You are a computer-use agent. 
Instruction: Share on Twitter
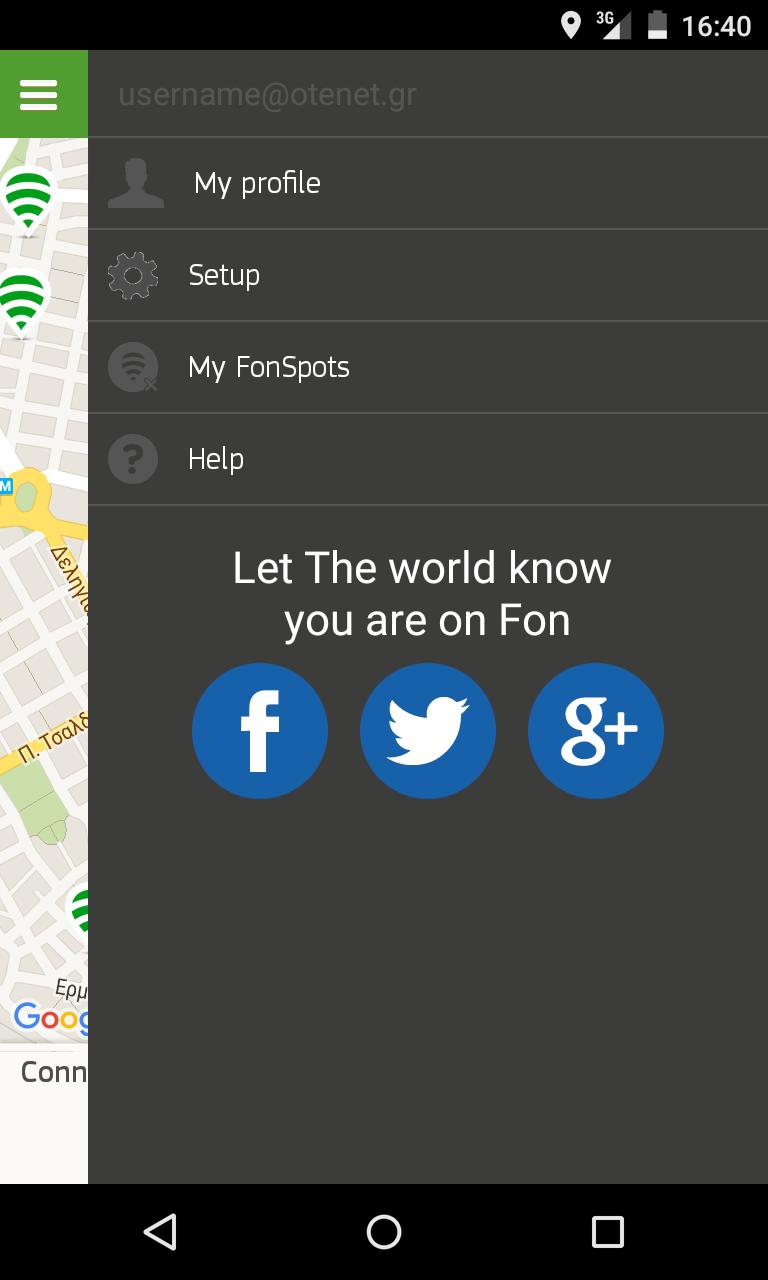coord(428,731)
